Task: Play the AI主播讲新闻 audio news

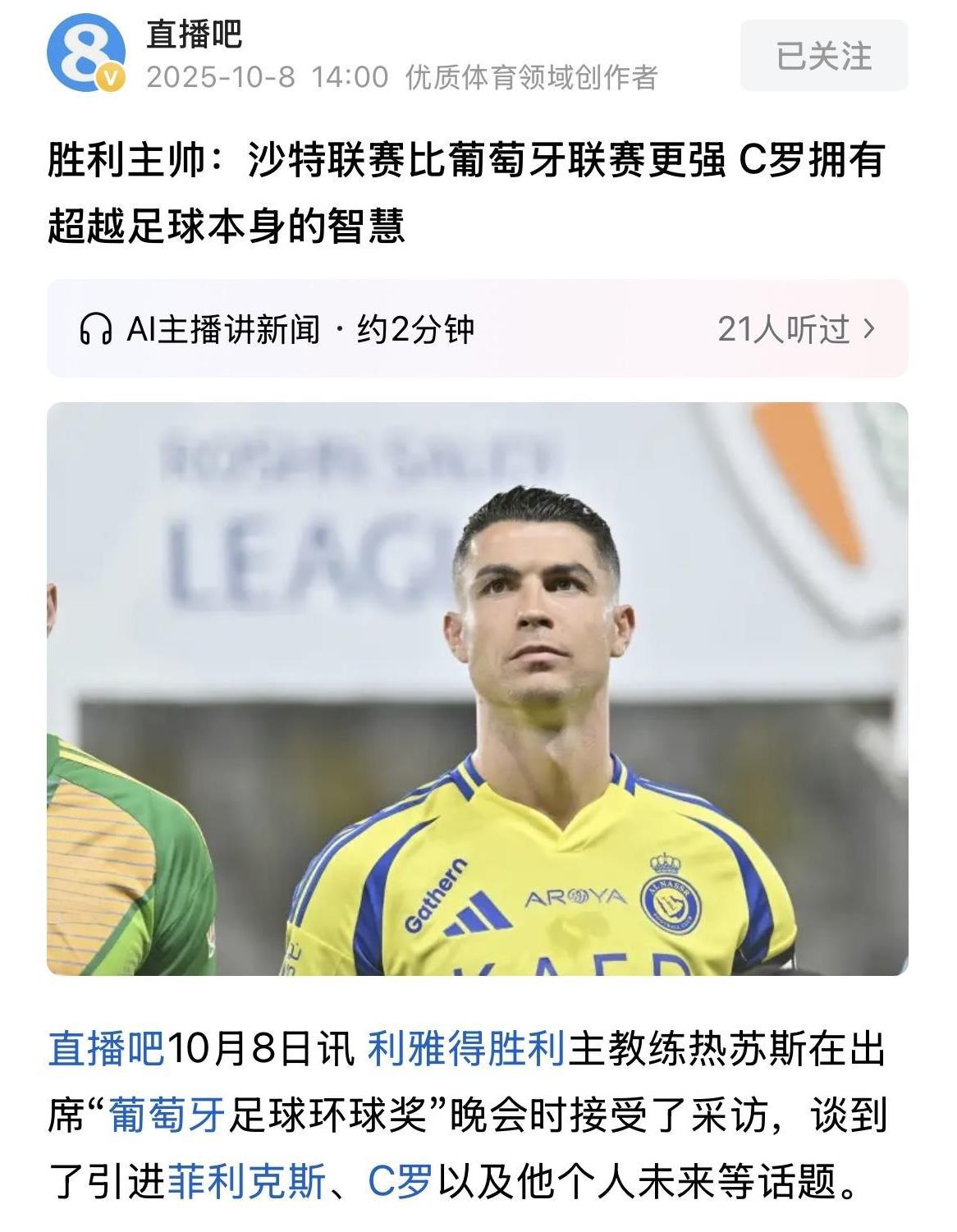Action: 276,329
